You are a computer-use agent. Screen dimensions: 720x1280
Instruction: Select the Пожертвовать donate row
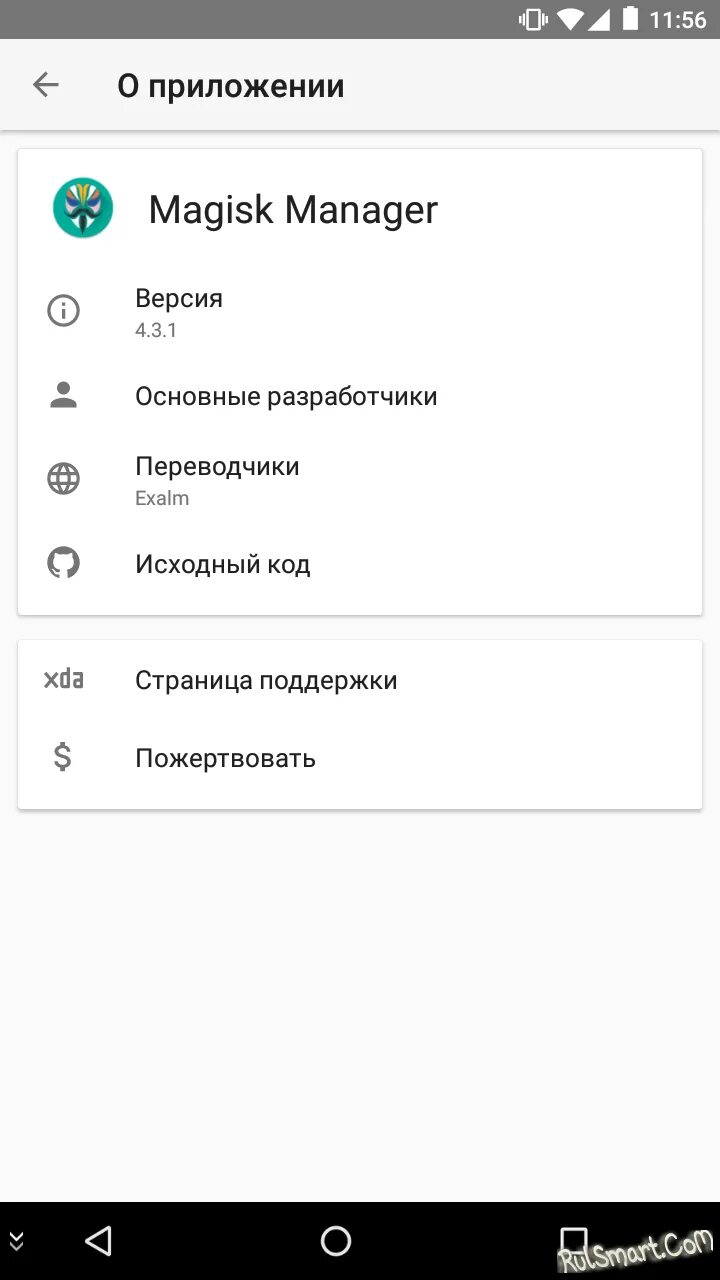coord(360,758)
